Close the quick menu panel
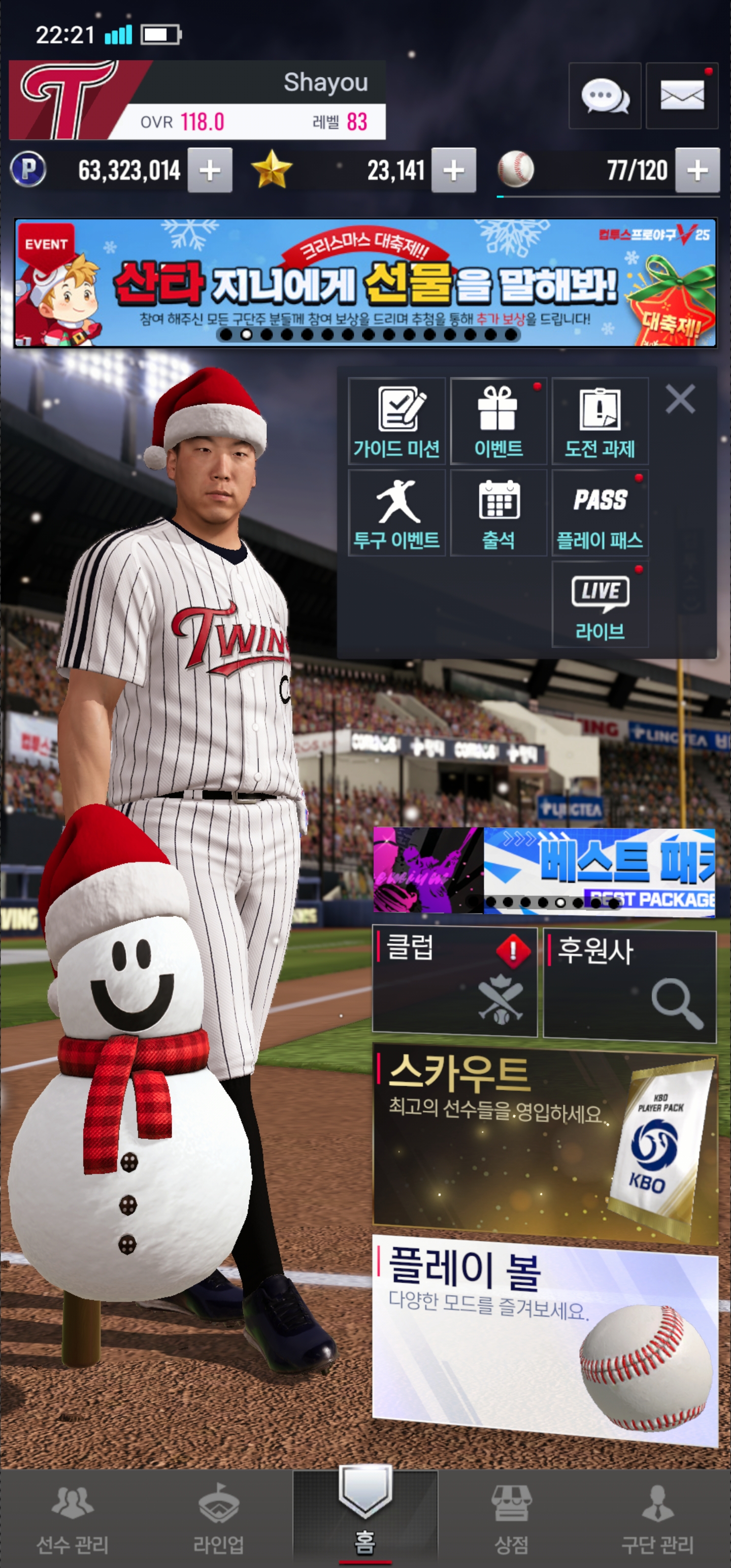The width and height of the screenshot is (731, 1568). (x=680, y=399)
